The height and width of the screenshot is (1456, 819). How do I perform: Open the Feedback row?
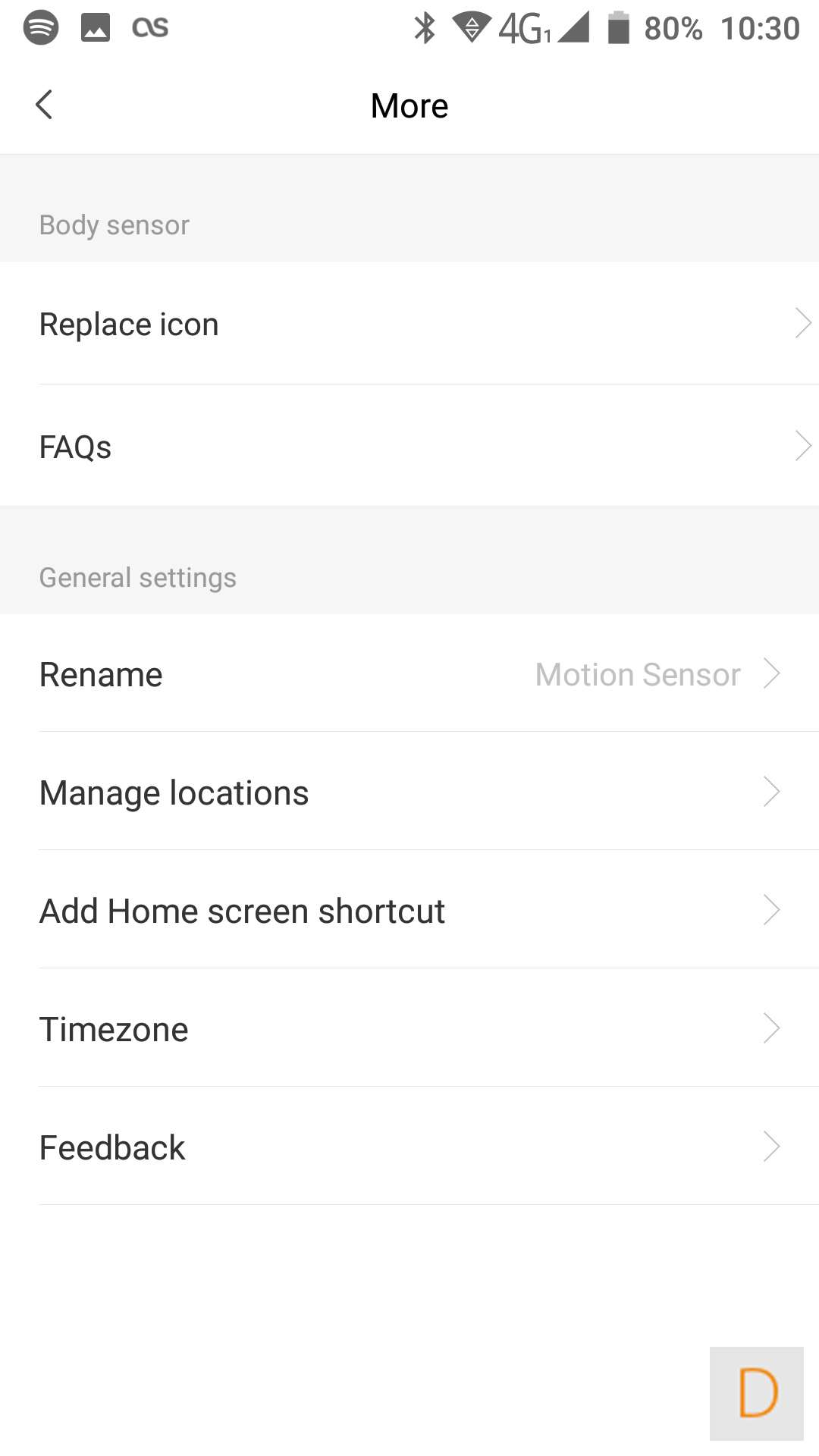coord(409,1147)
